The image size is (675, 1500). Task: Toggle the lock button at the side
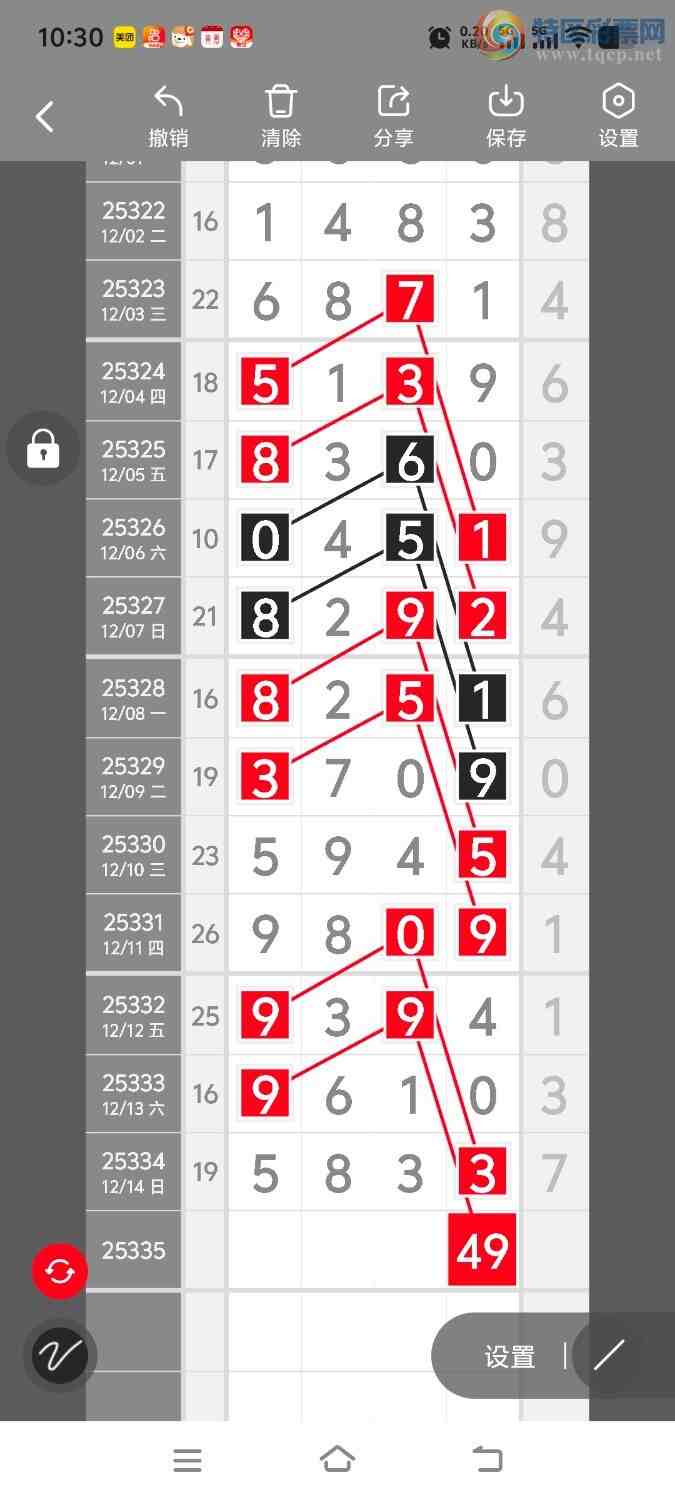pyautogui.click(x=42, y=449)
